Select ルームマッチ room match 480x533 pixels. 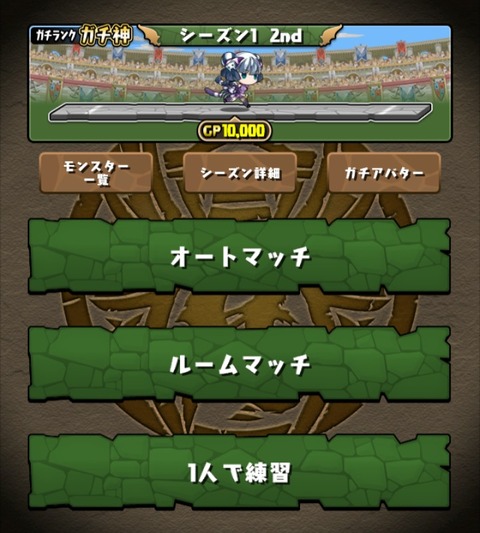click(x=240, y=364)
